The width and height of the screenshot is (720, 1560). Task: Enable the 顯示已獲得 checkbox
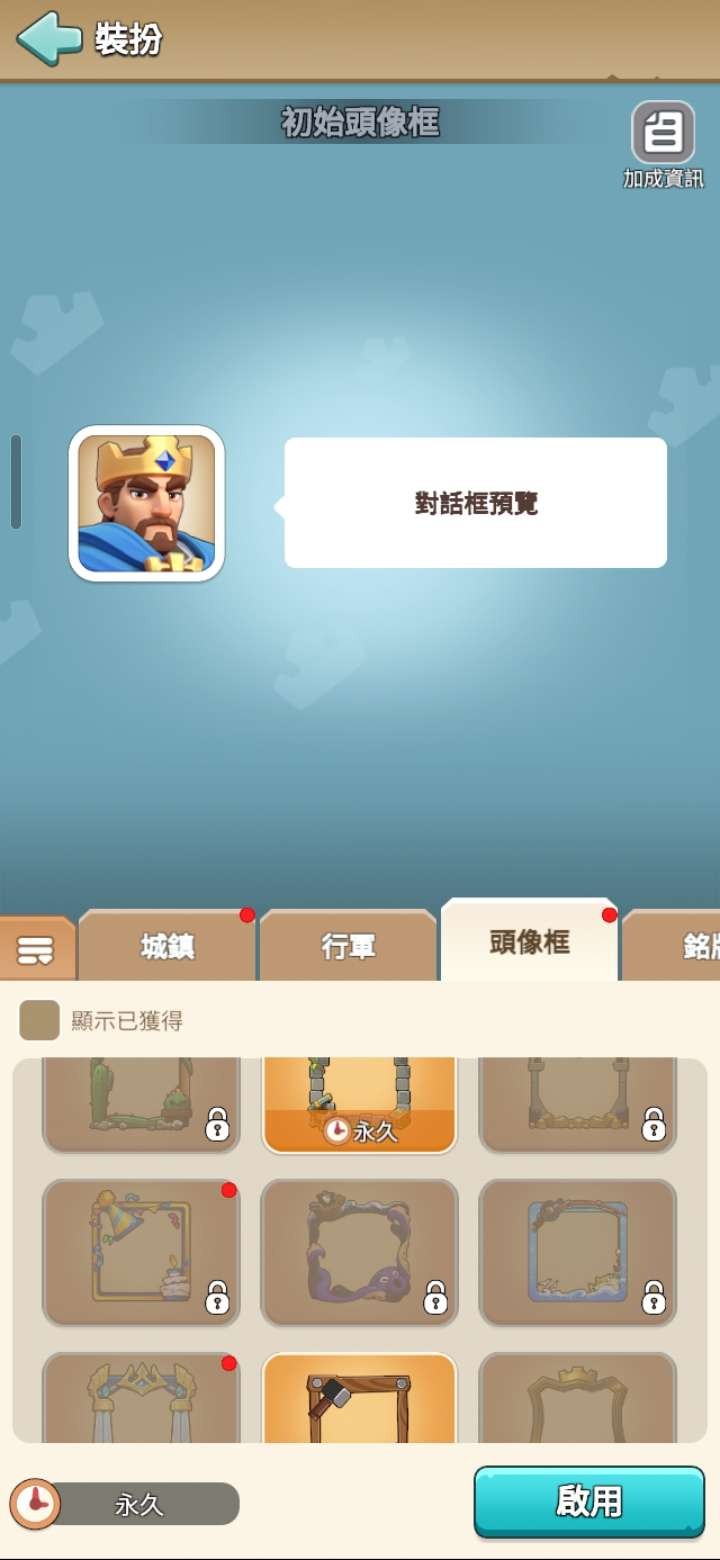click(40, 1022)
